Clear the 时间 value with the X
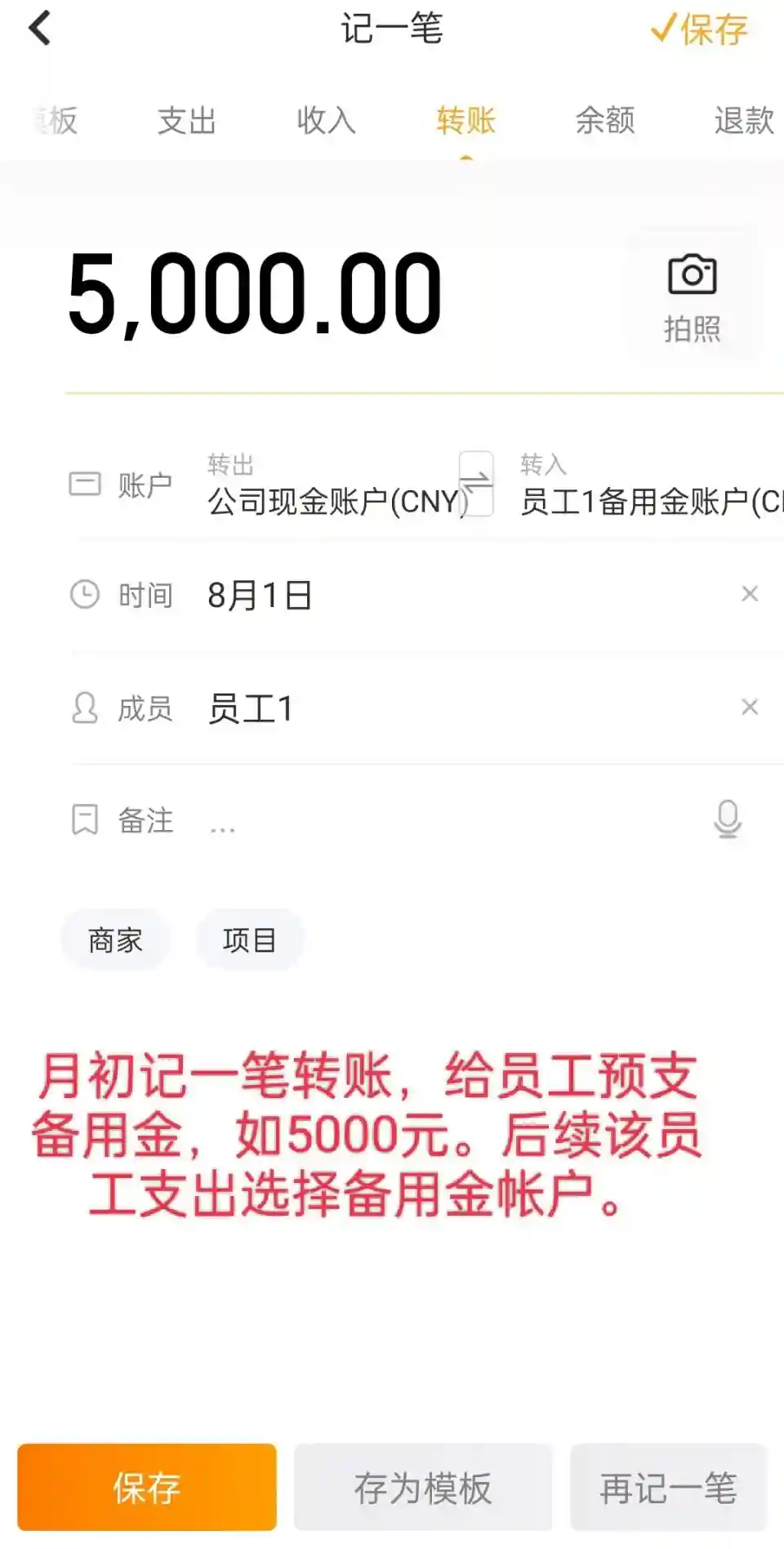 click(750, 594)
